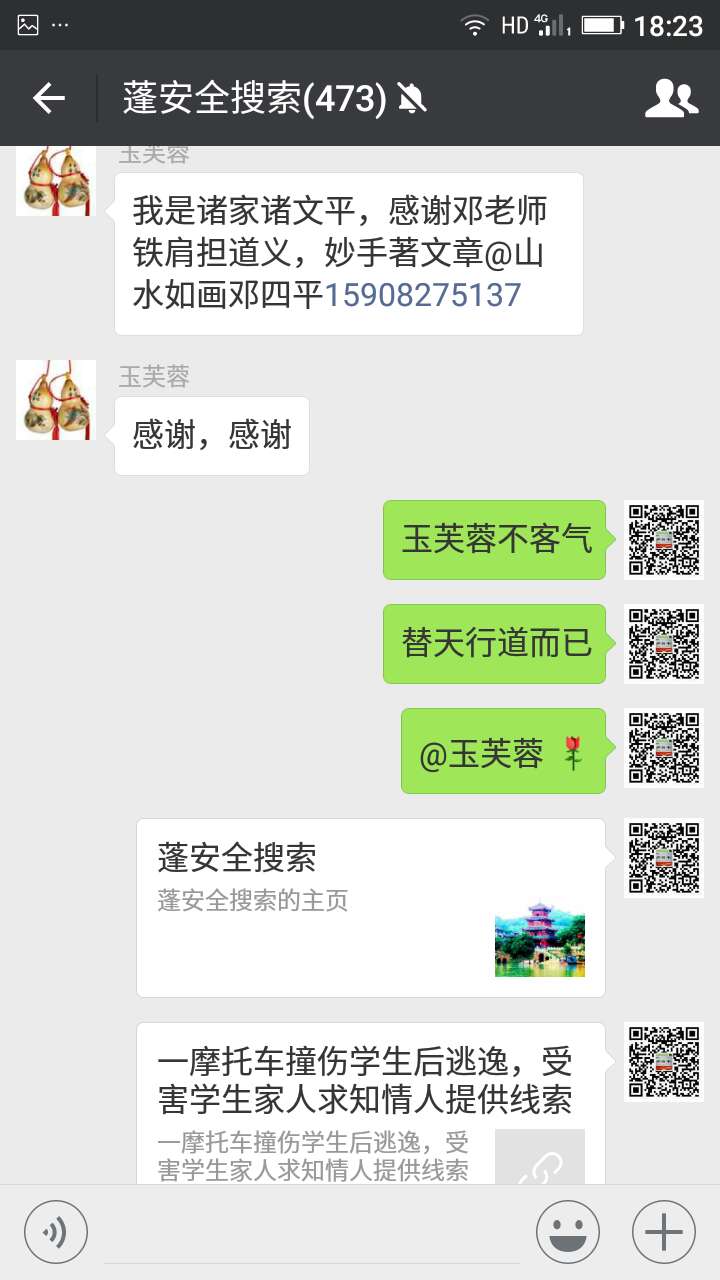Image resolution: width=720 pixels, height=1280 pixels.
Task: Switch to voice message input
Action: point(56,1231)
